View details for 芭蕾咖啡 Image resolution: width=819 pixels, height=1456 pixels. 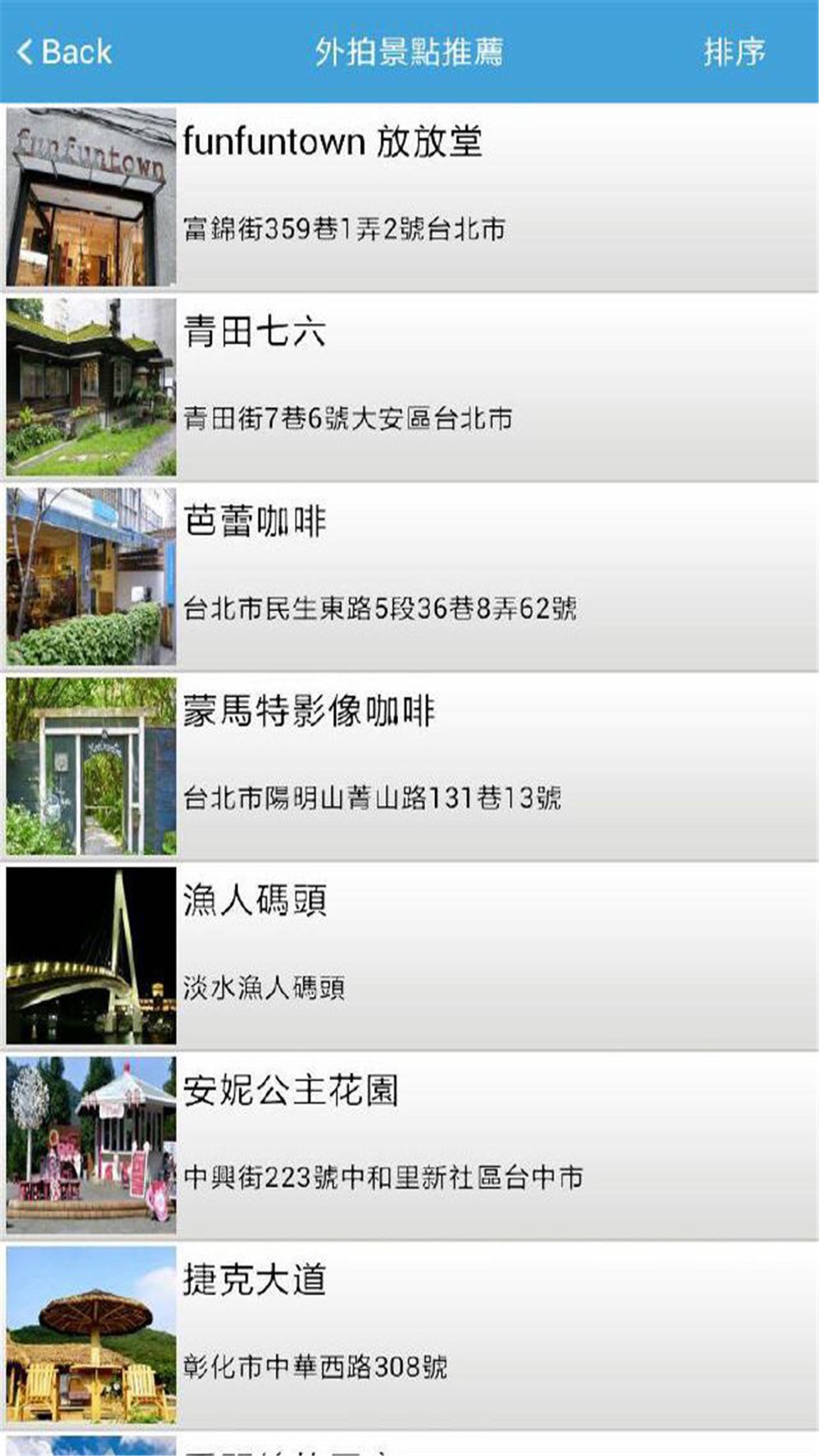(409, 577)
